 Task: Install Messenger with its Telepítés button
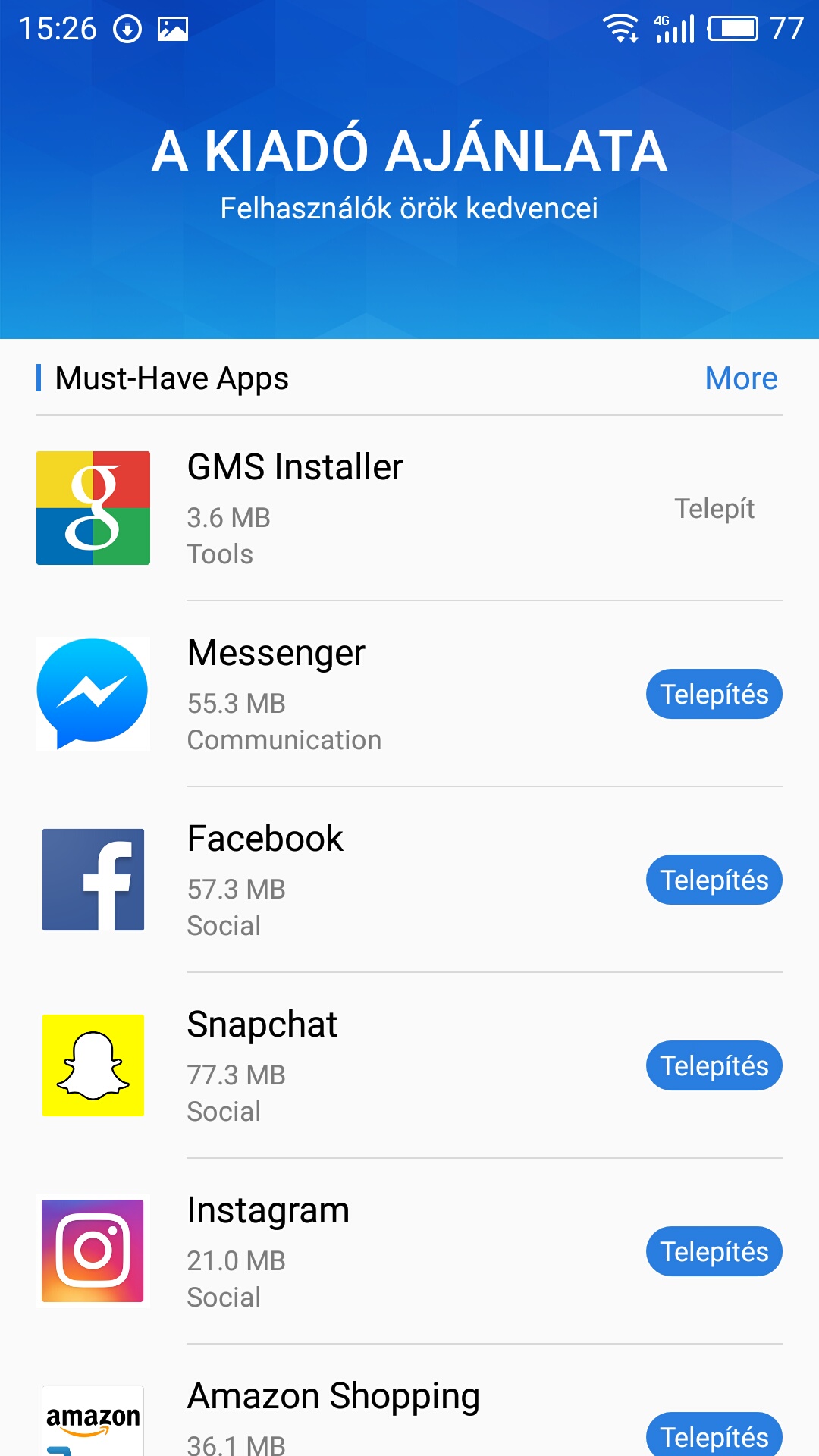[x=713, y=693]
